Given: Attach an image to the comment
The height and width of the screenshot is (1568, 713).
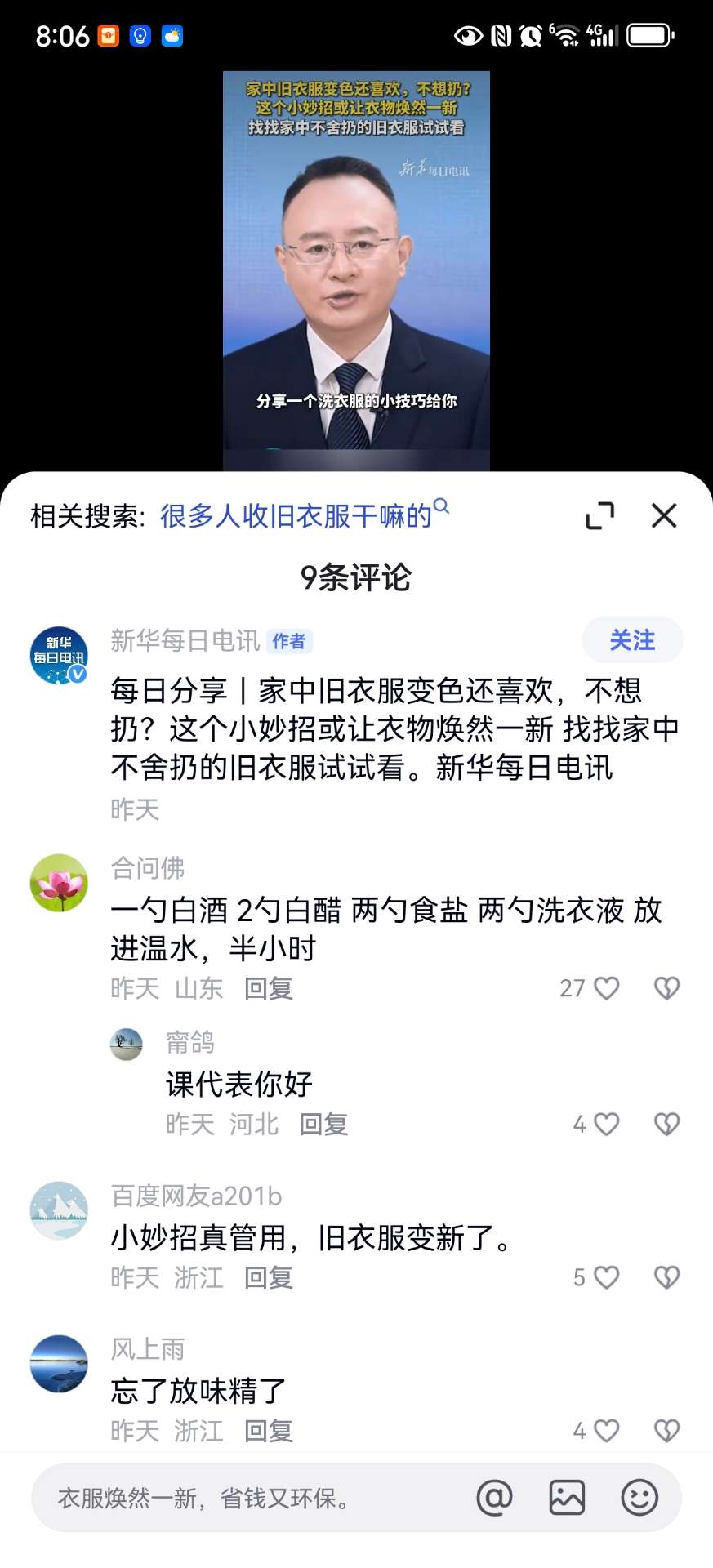Looking at the screenshot, I should (567, 1498).
